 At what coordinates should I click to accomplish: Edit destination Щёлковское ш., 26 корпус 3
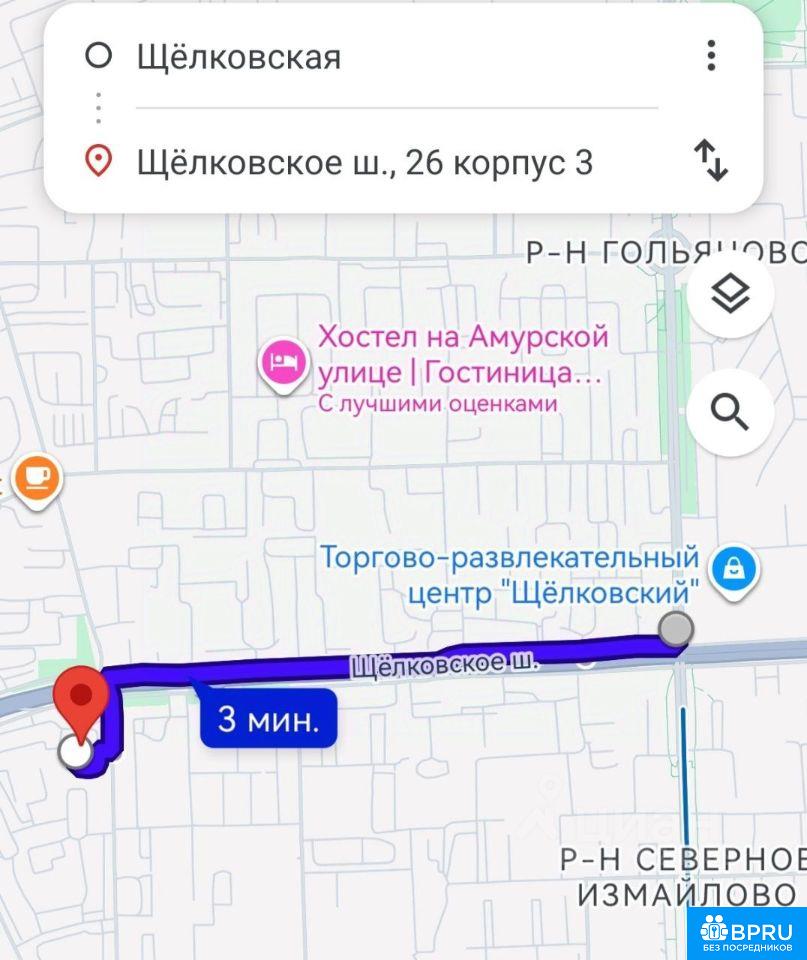[x=365, y=161]
